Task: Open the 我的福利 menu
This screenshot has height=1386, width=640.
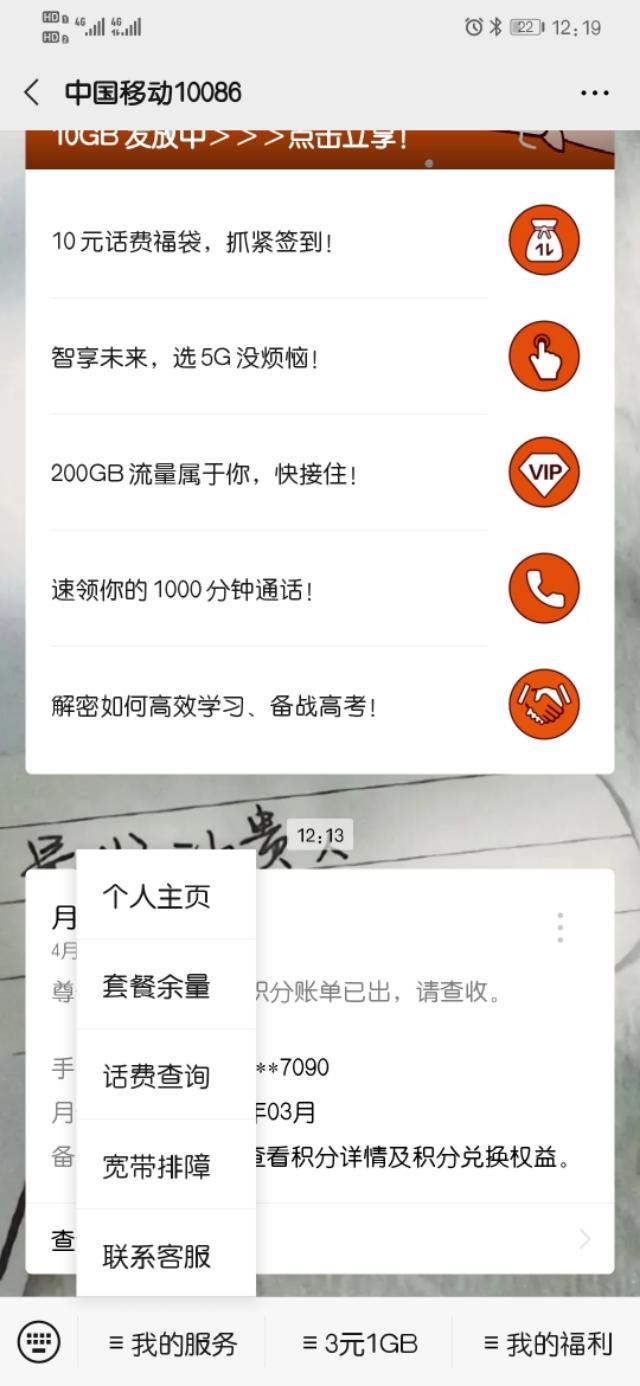Action: coord(547,1344)
